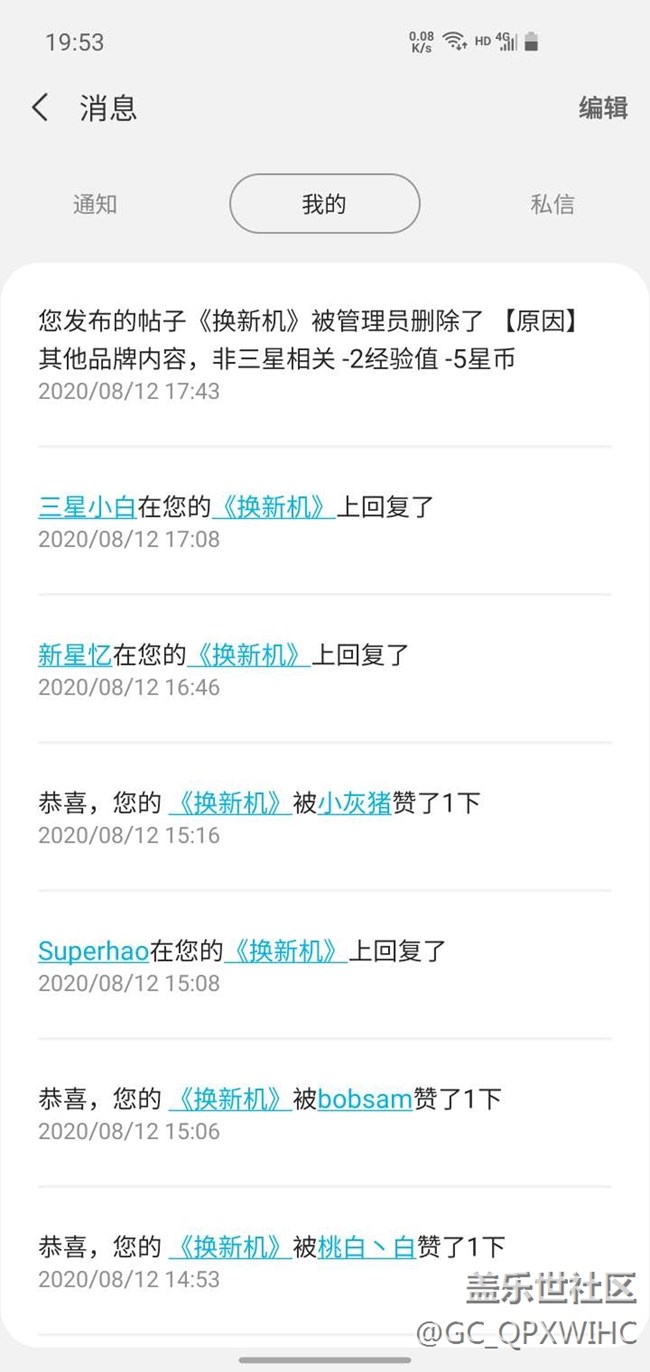The image size is (650, 1372).
Task: Switch to the 通知 tab
Action: pyautogui.click(x=95, y=204)
